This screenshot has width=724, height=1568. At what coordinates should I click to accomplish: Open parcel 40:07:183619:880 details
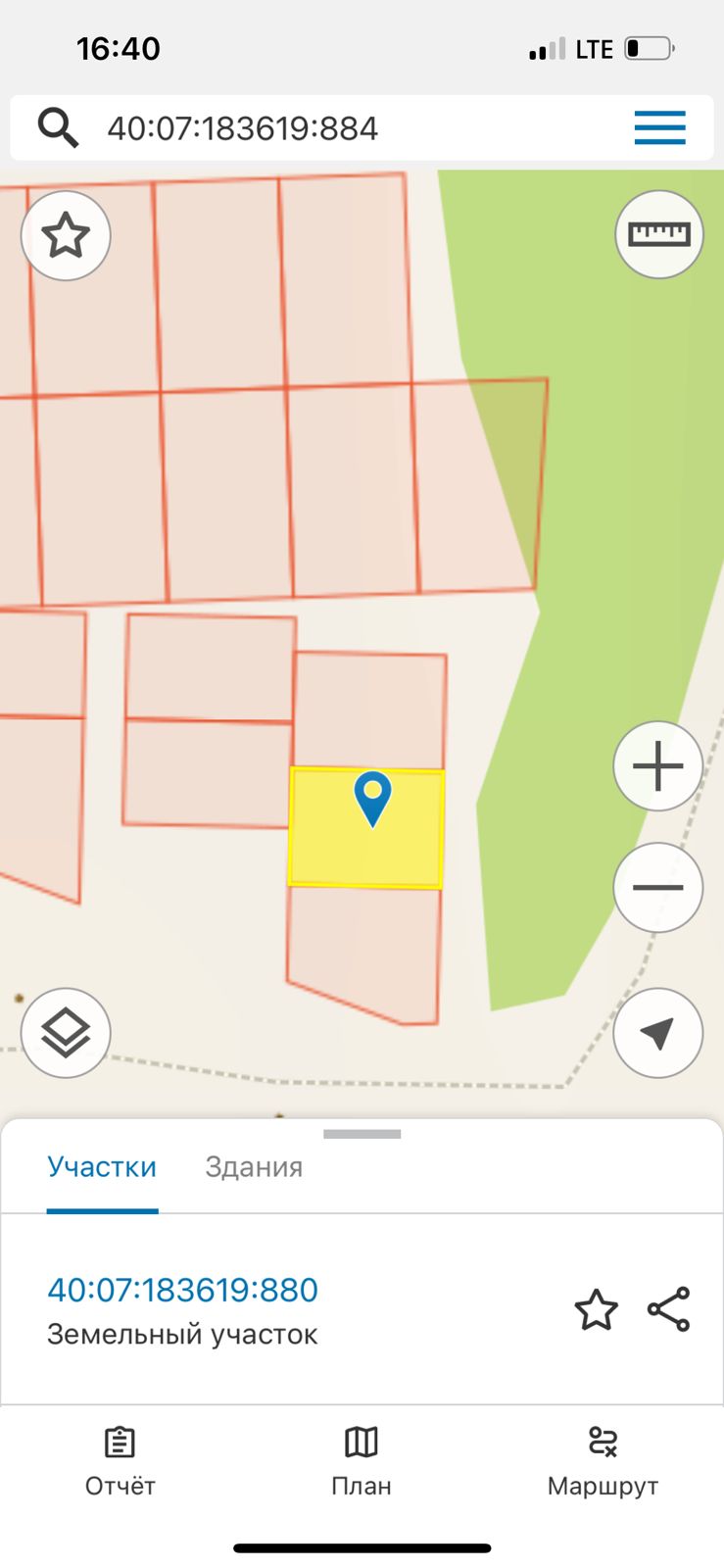pyautogui.click(x=182, y=1290)
